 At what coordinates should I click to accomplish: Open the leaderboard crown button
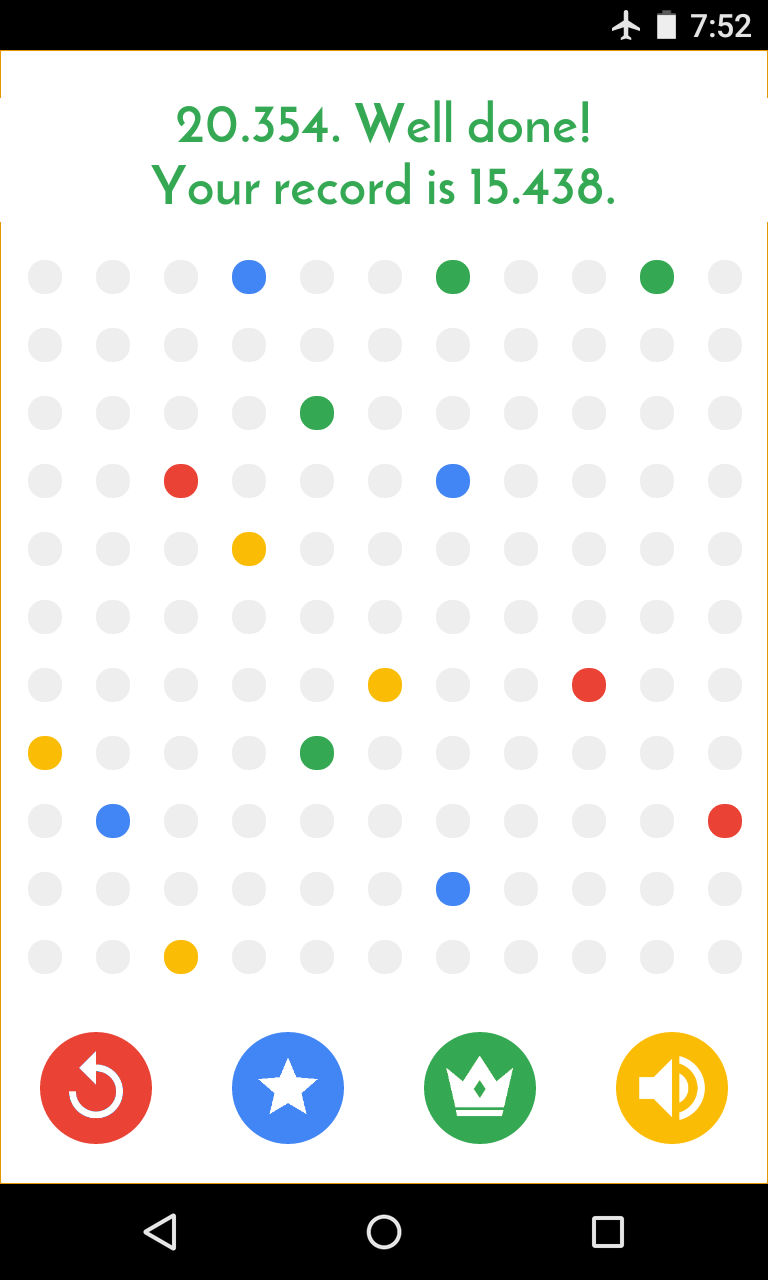coord(480,1088)
